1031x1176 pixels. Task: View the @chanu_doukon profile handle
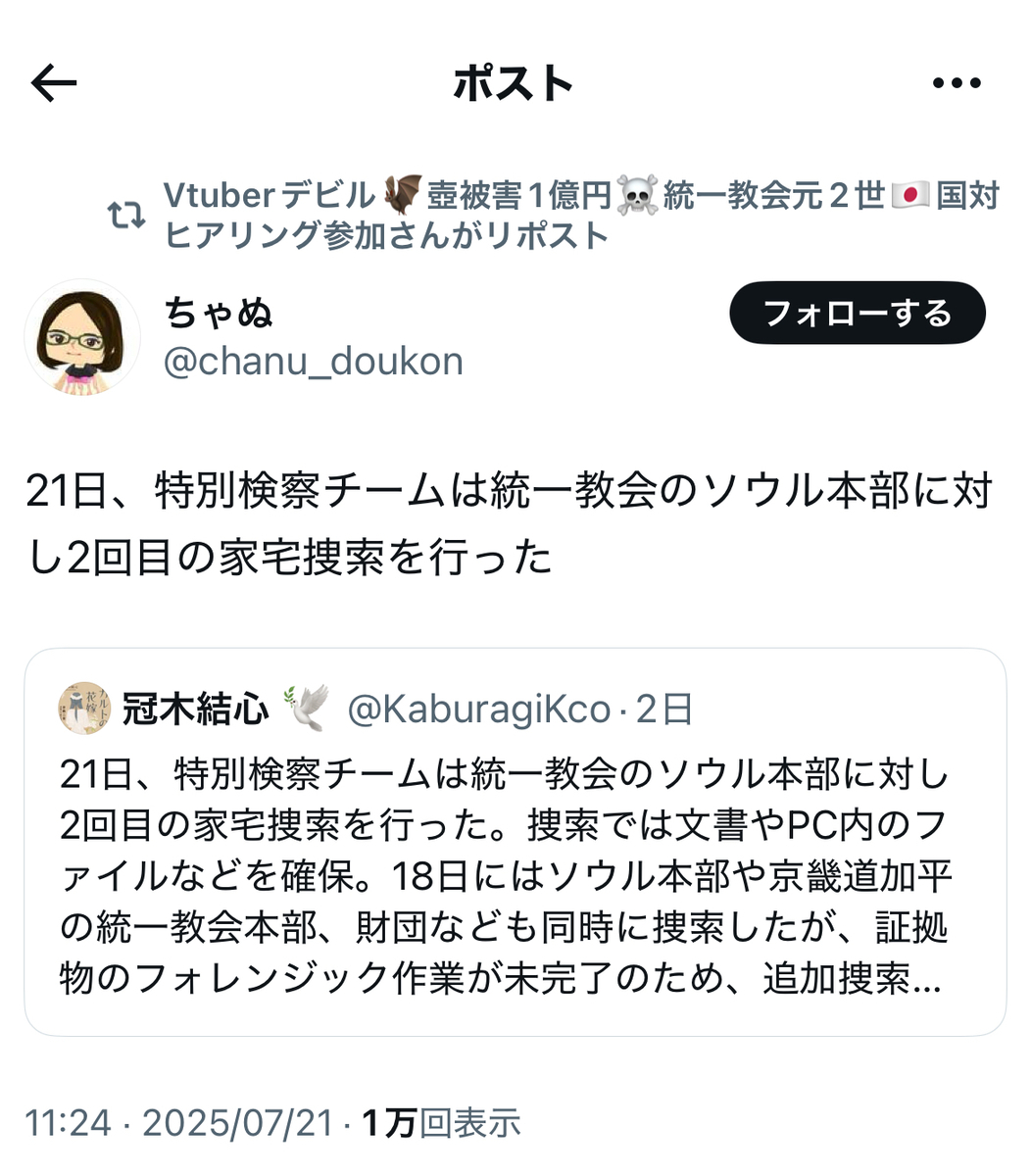(x=313, y=362)
